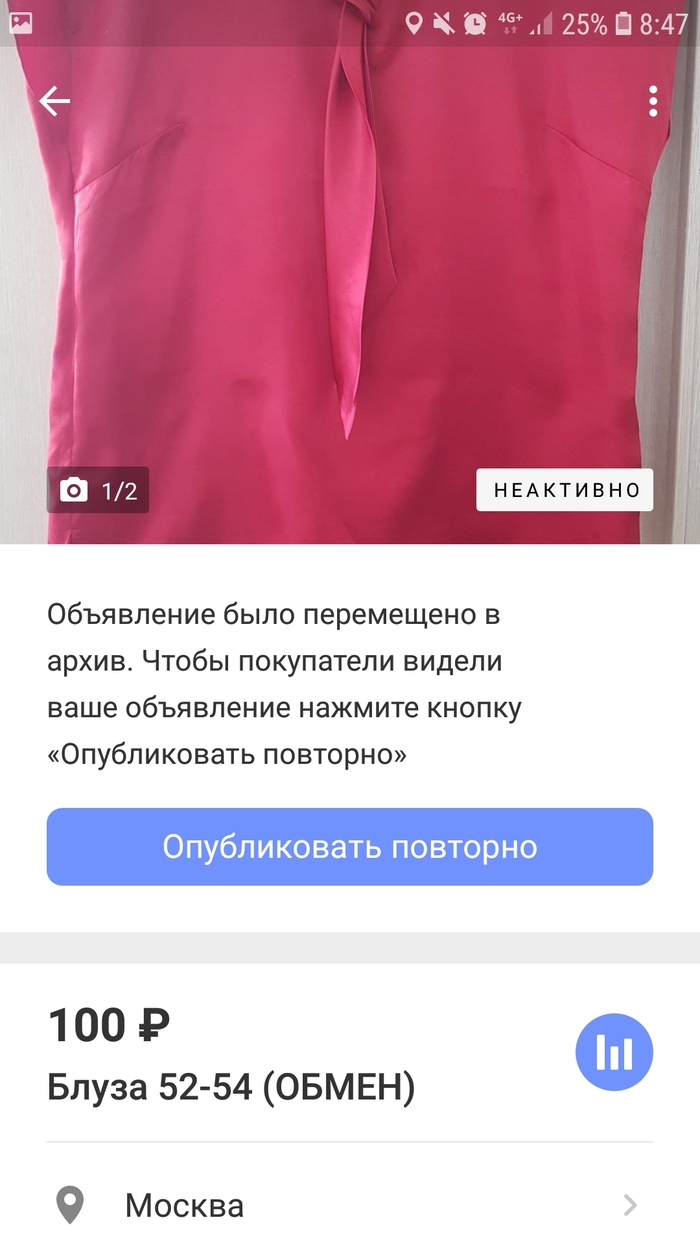Tap the Опубликовать повторно button
This screenshot has width=700, height=1244.
[x=350, y=847]
